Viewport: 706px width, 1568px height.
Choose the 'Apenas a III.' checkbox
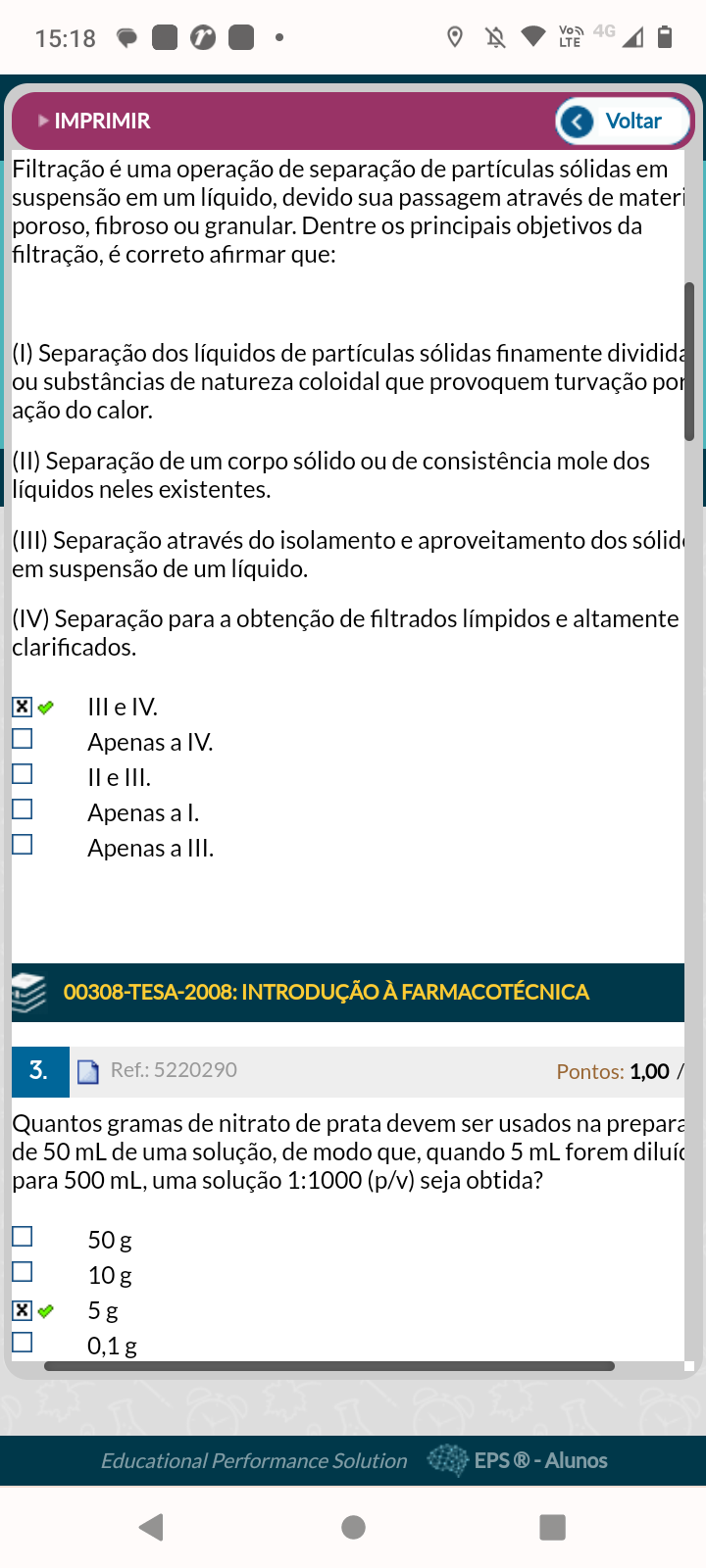(x=23, y=845)
